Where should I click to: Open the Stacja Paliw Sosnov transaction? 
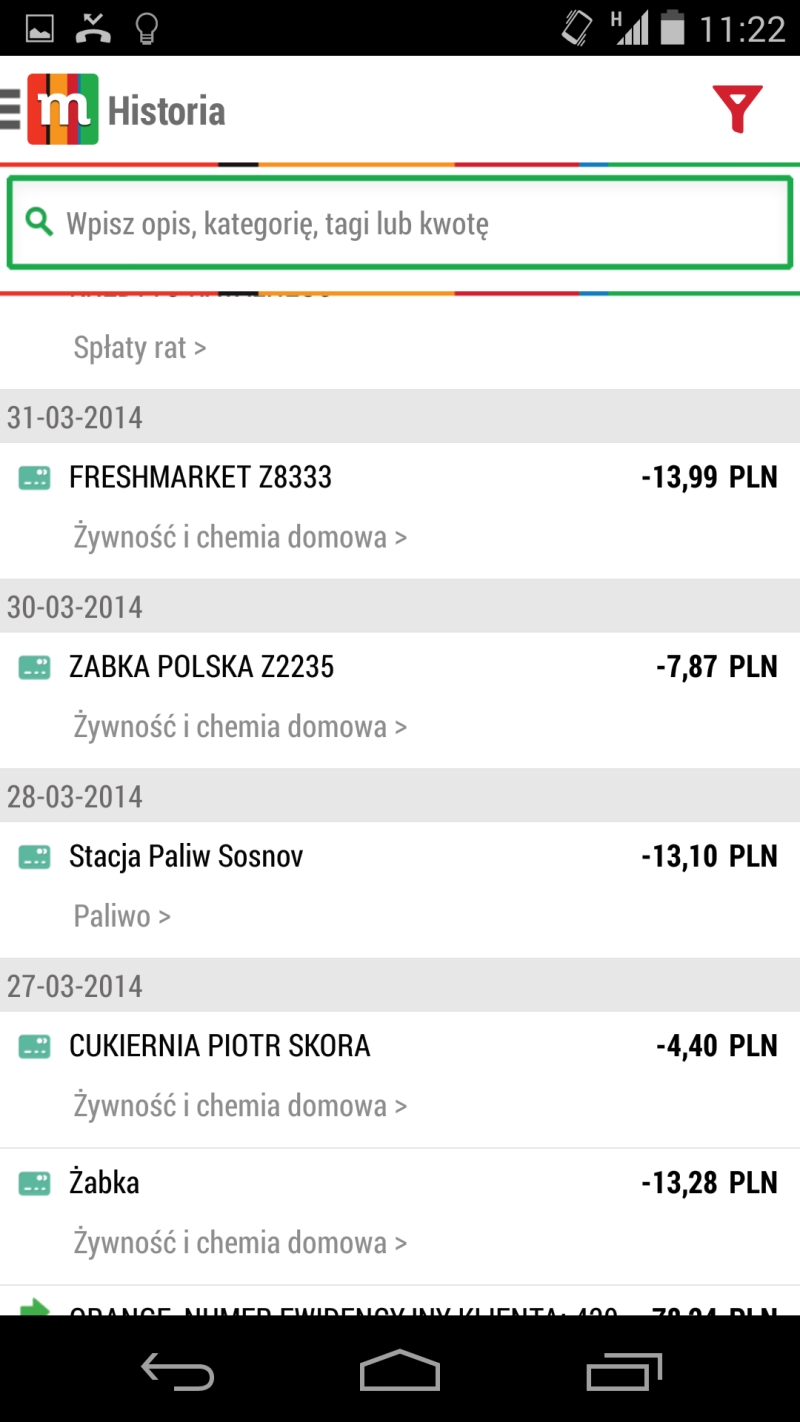pos(400,857)
